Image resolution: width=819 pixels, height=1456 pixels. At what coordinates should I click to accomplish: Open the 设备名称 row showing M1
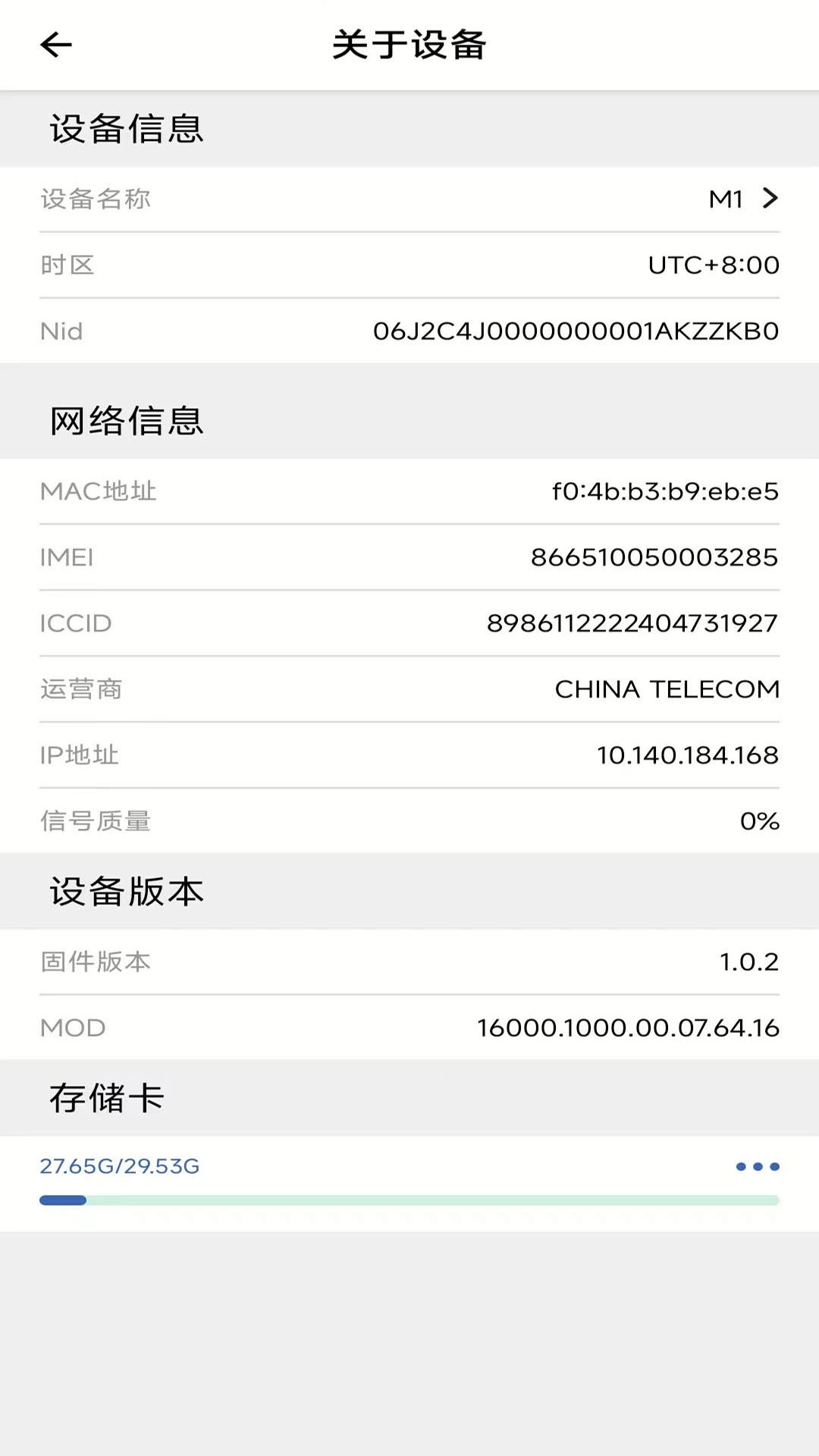coord(409,199)
